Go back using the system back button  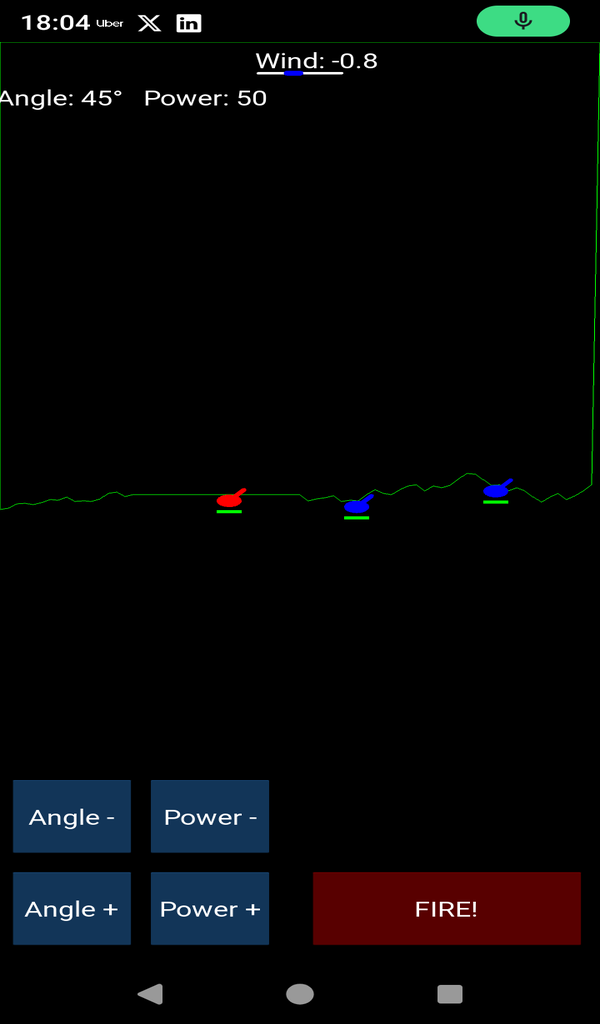click(x=150, y=994)
